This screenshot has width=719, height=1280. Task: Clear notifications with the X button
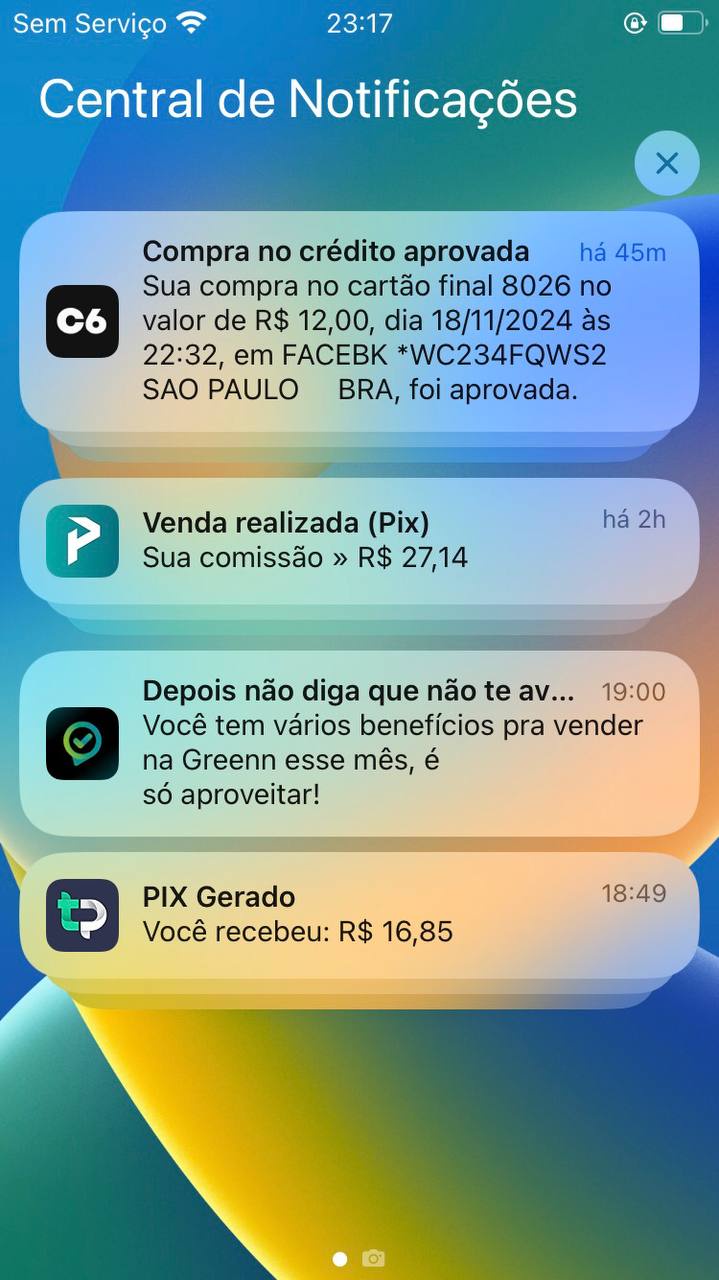667,163
